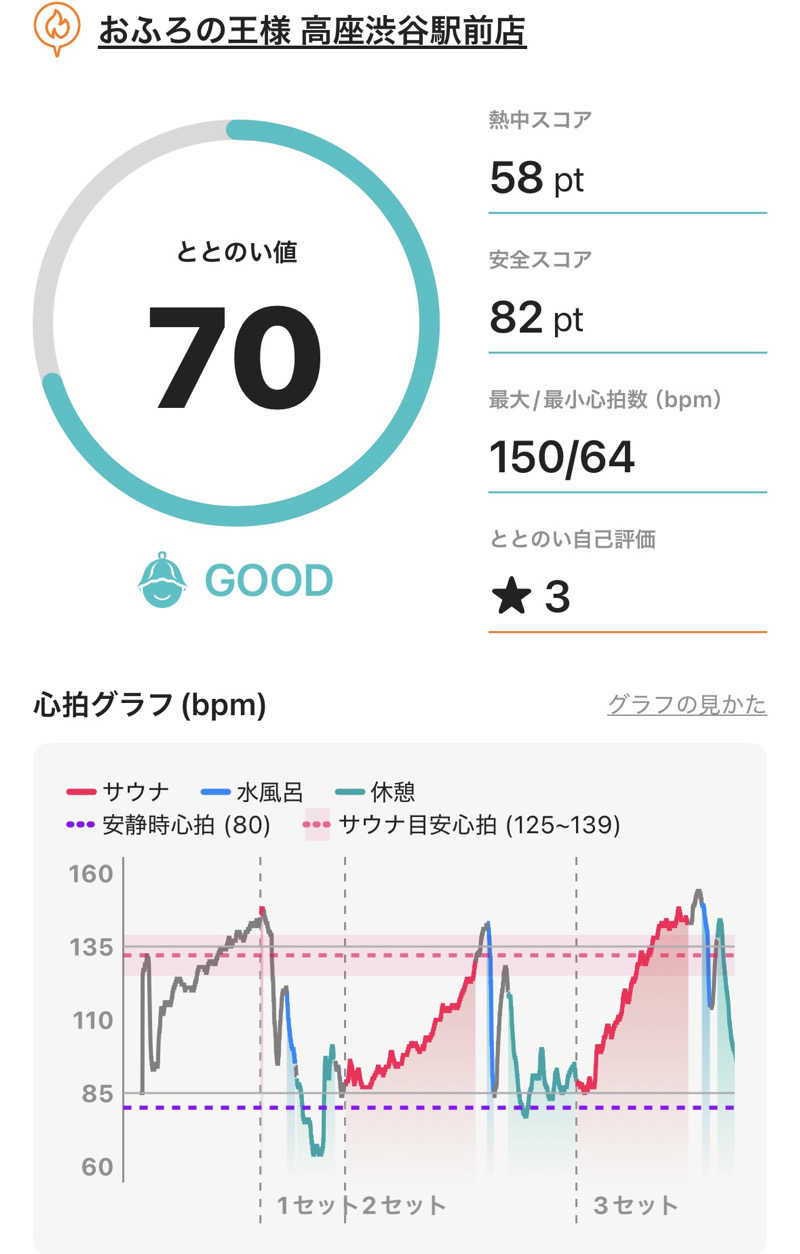Open the おふろの王様 高座渋谷駅前店 facility link
Image resolution: width=800 pixels, height=1254 pixels.
click(312, 31)
